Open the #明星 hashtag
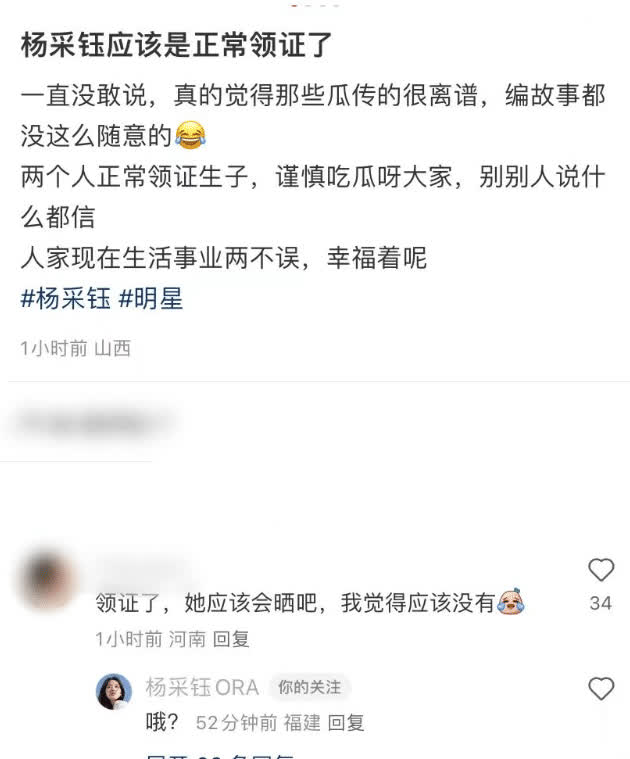 pos(151,299)
